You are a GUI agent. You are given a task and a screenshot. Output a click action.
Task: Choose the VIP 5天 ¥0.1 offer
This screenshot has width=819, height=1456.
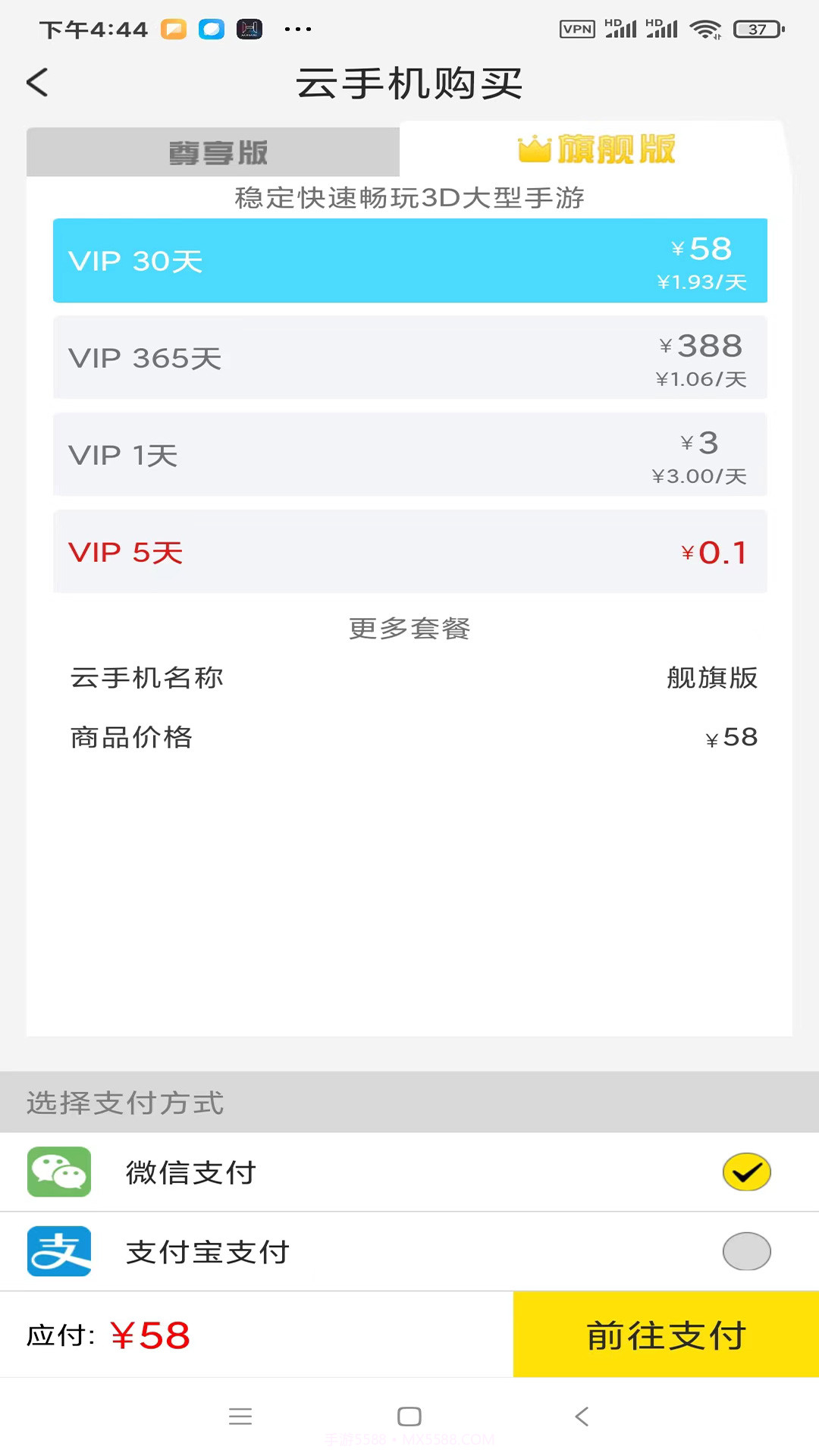point(409,552)
